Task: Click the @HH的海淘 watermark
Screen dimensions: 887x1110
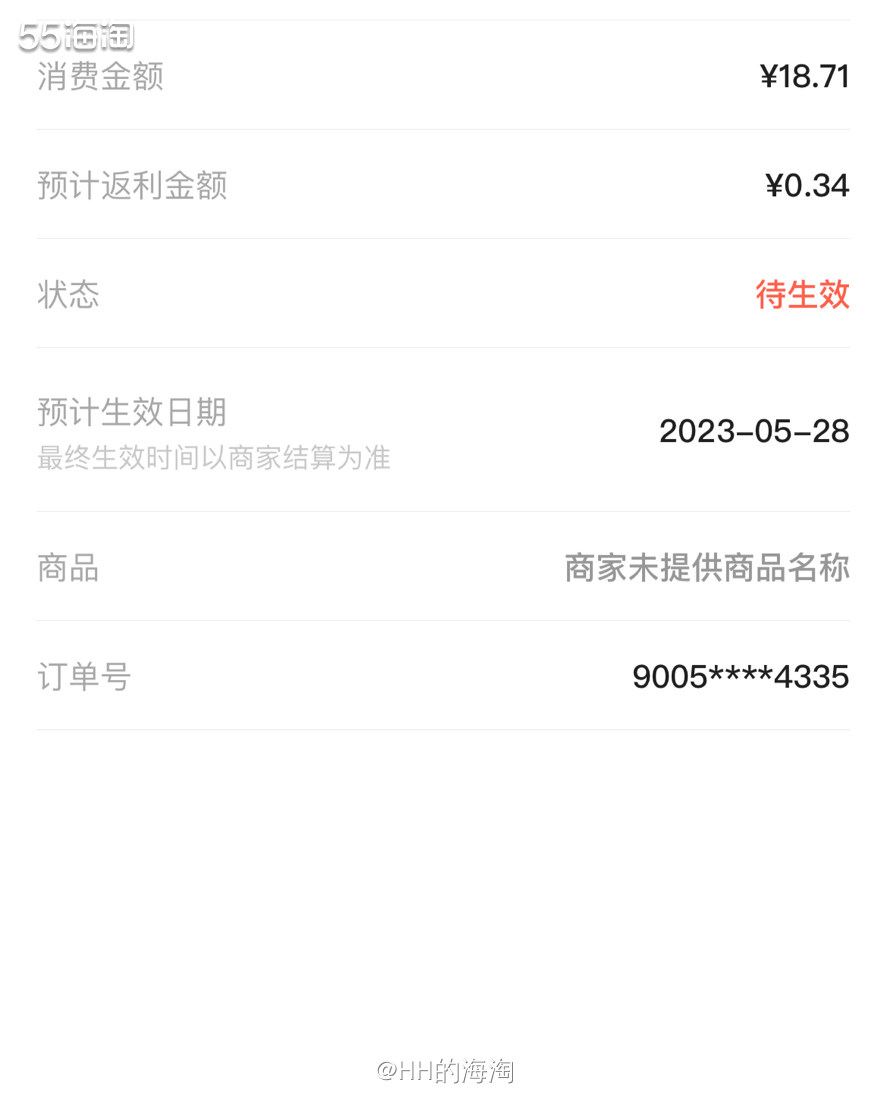Action: (x=443, y=1070)
